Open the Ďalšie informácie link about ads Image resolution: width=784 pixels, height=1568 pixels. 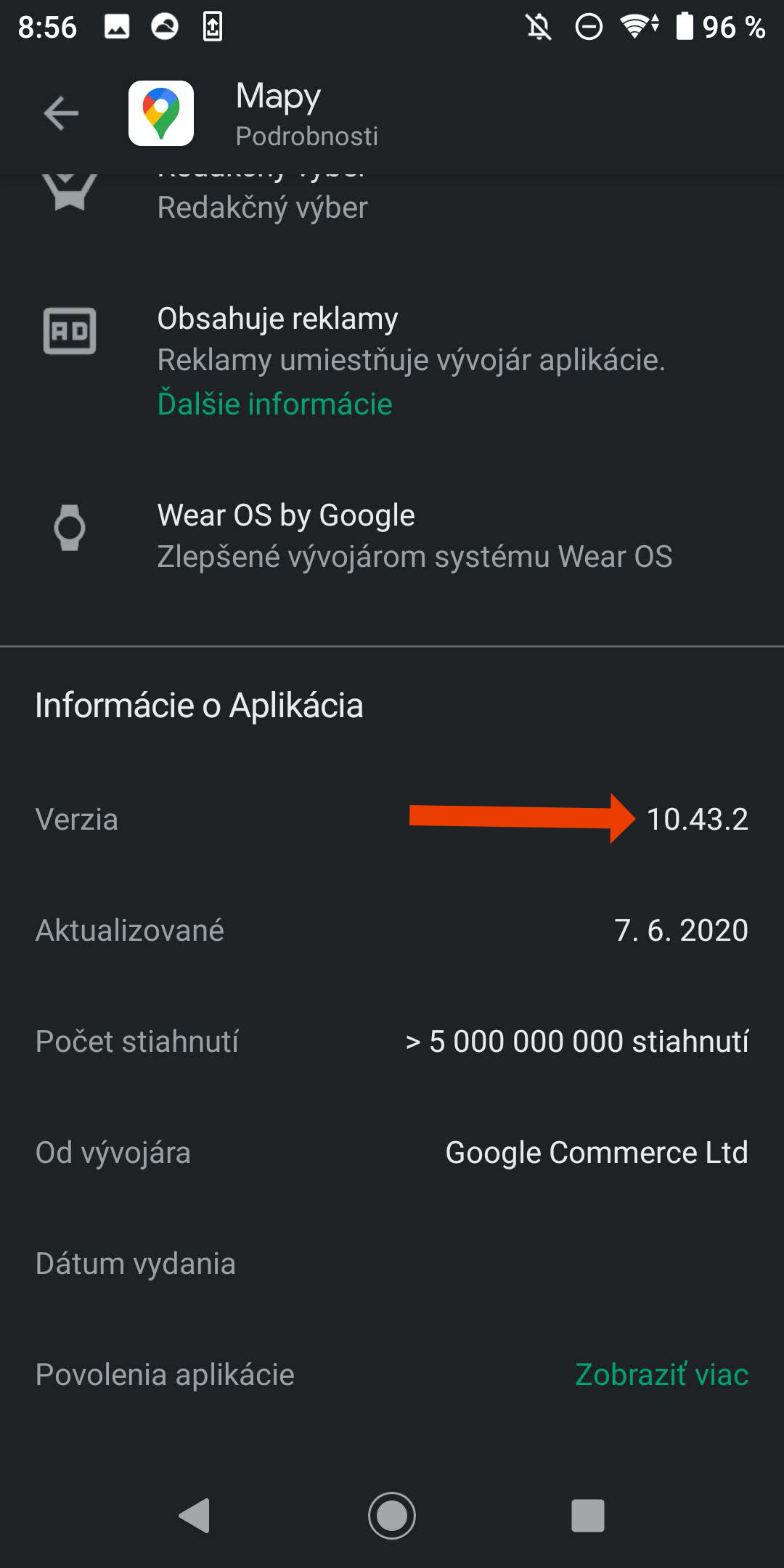click(x=274, y=404)
